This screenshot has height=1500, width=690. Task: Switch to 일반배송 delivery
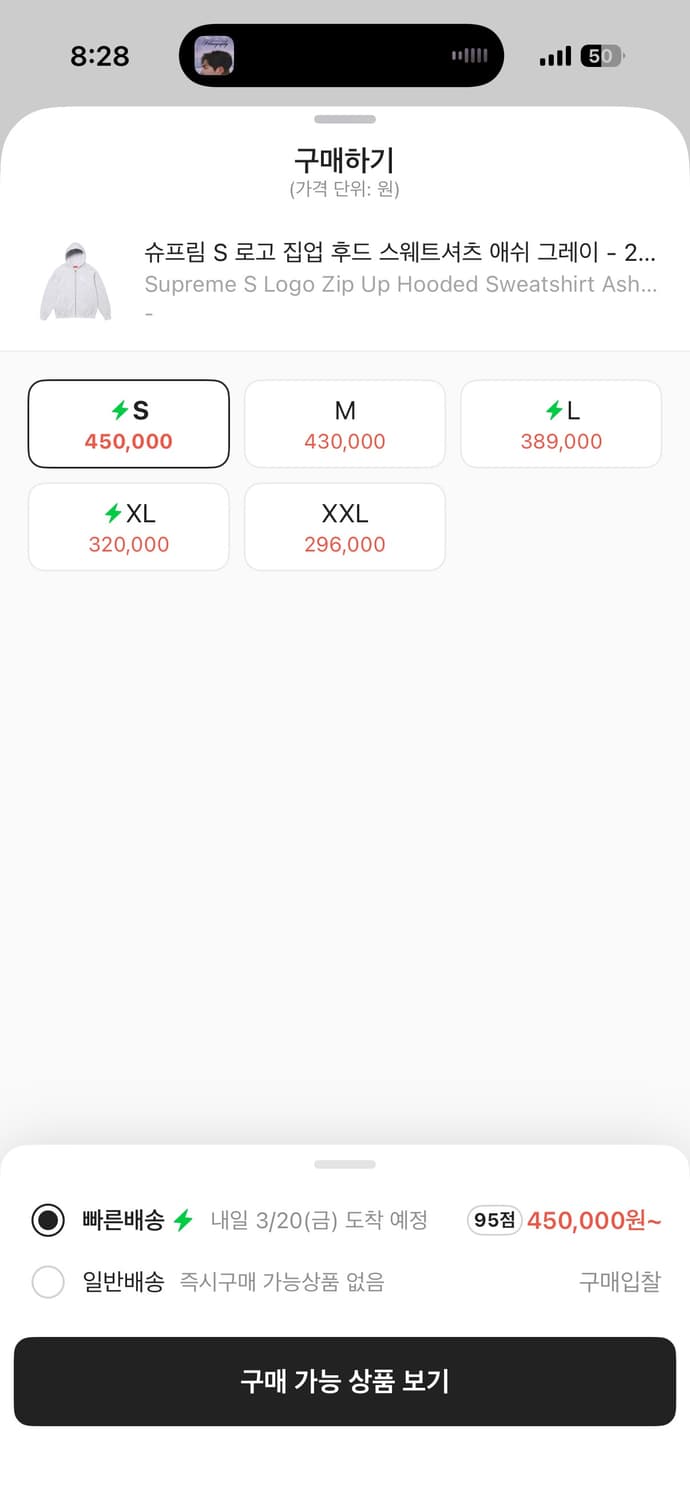point(48,1282)
